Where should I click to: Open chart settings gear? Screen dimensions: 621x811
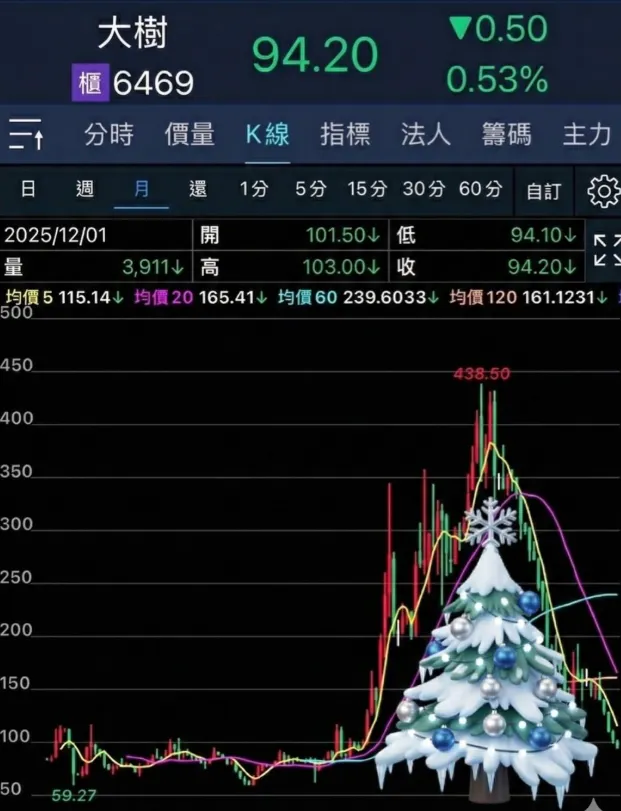pyautogui.click(x=603, y=190)
